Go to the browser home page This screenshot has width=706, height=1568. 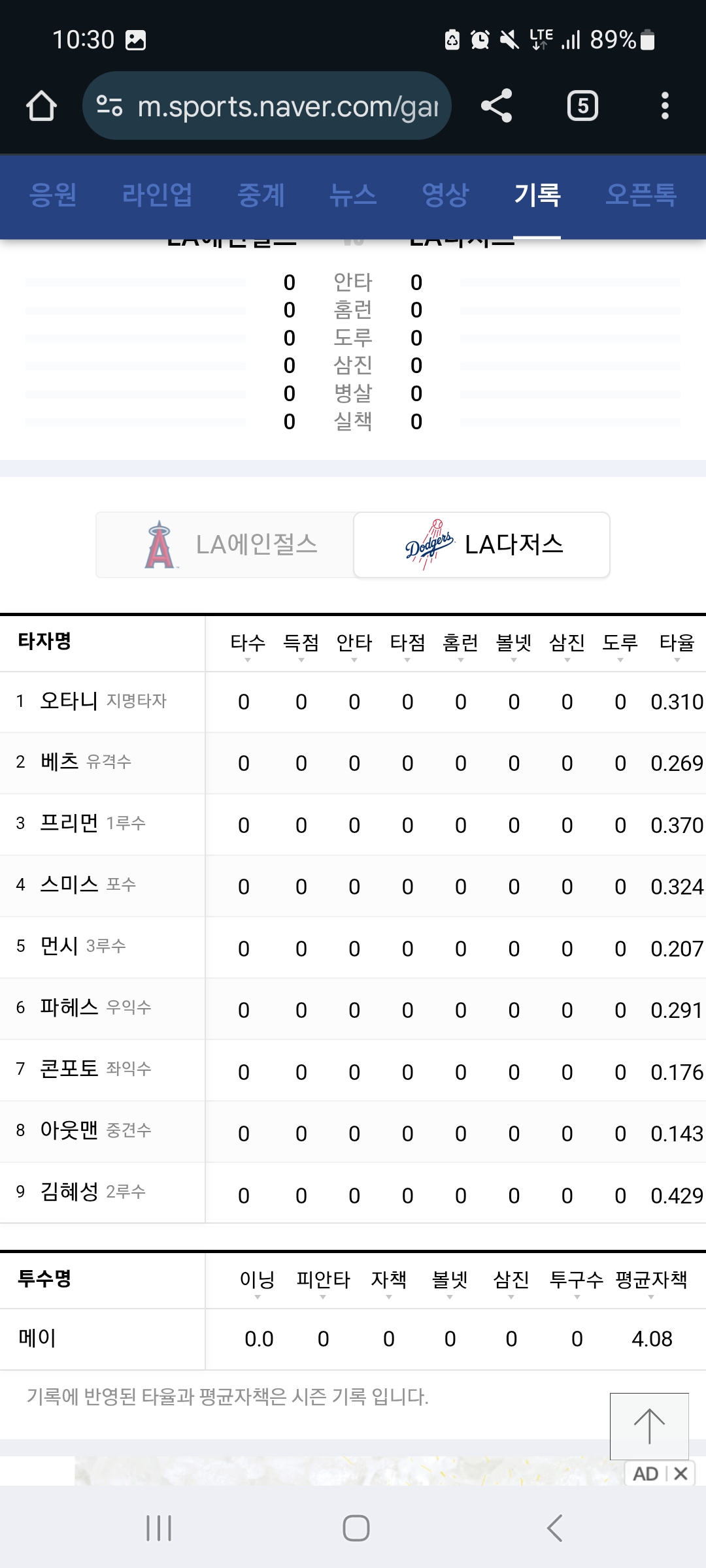tap(41, 106)
